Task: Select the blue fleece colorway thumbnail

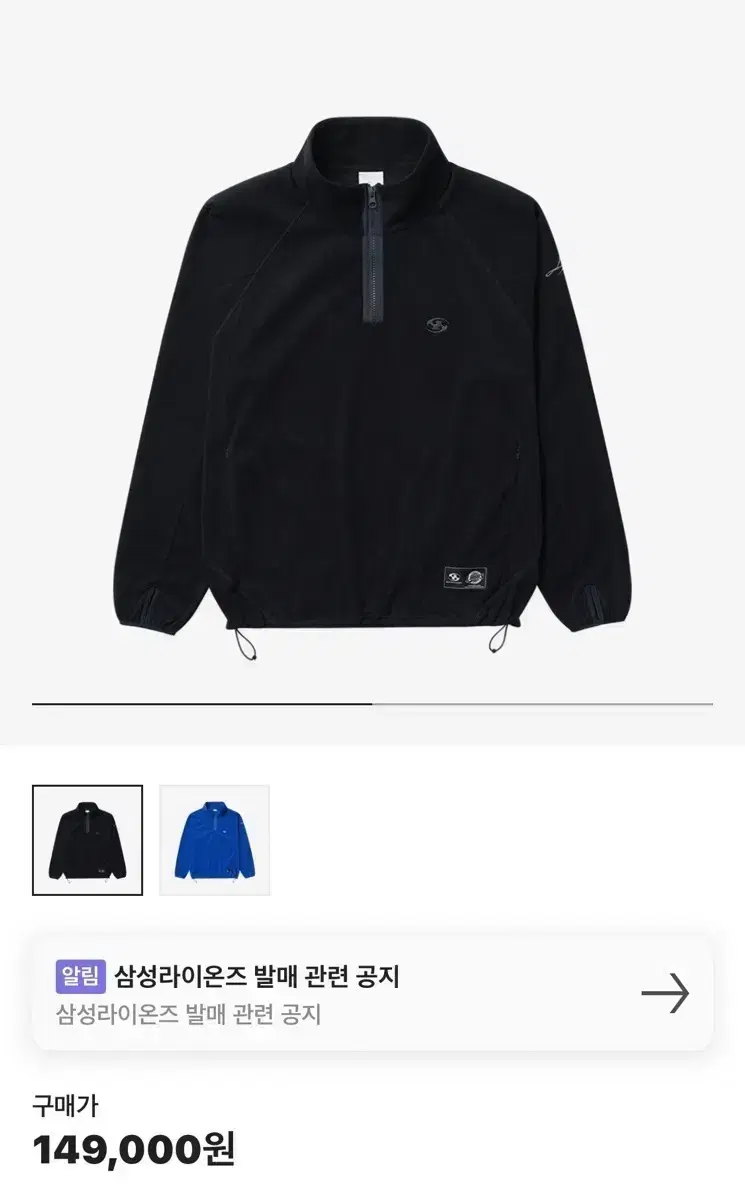Action: 216,840
